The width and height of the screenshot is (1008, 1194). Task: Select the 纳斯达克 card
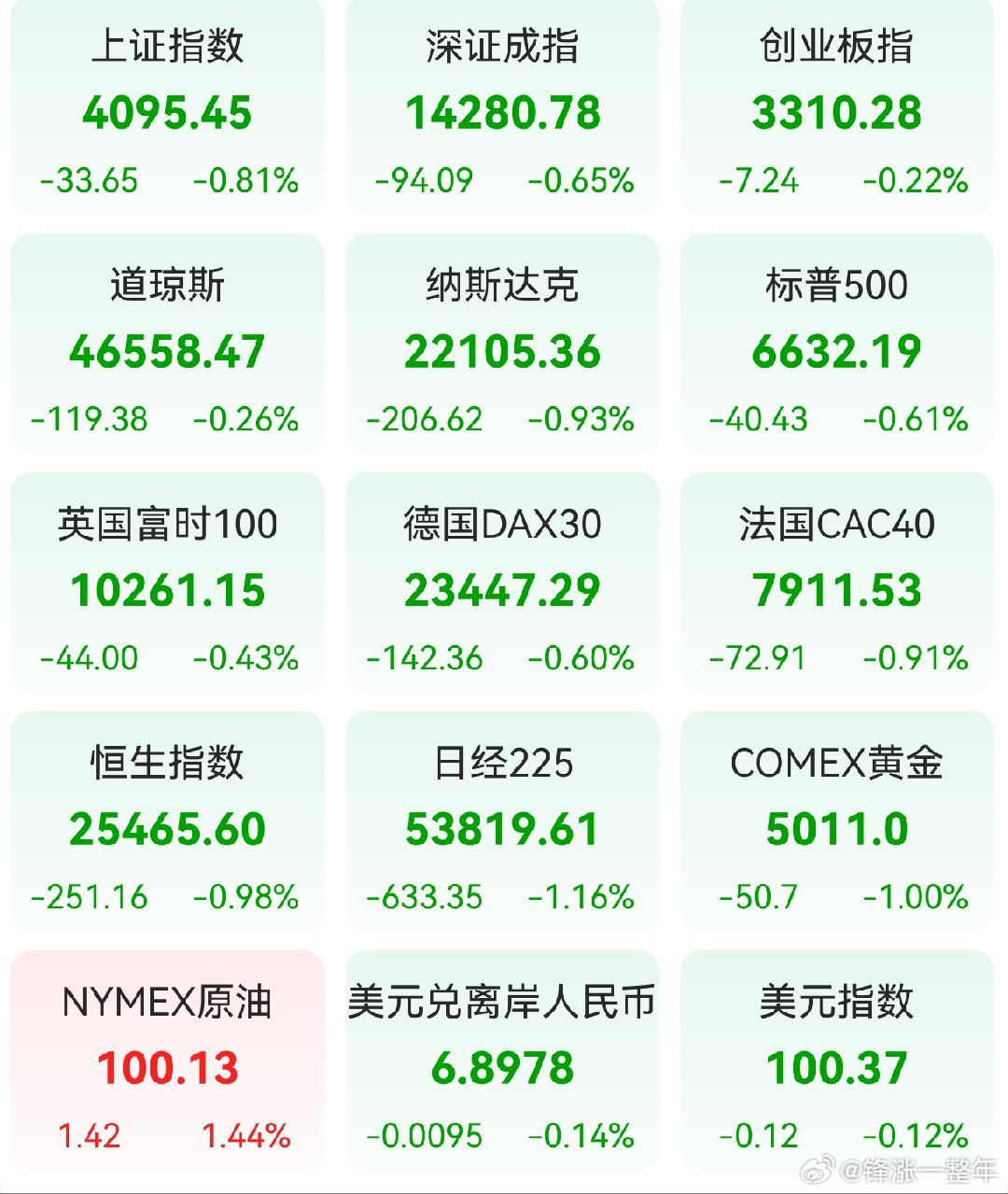(x=502, y=352)
